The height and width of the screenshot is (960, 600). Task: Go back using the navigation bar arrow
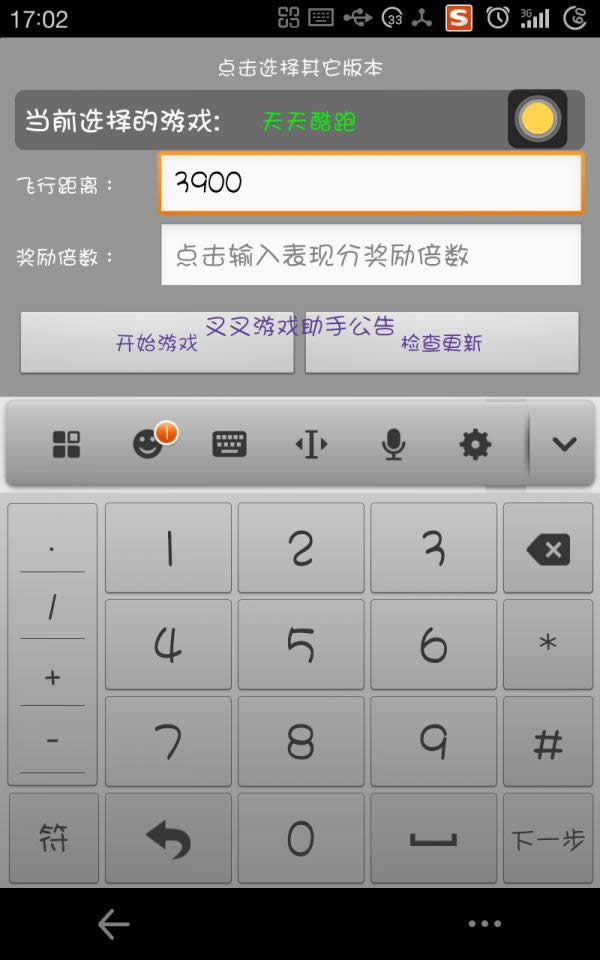click(113, 925)
